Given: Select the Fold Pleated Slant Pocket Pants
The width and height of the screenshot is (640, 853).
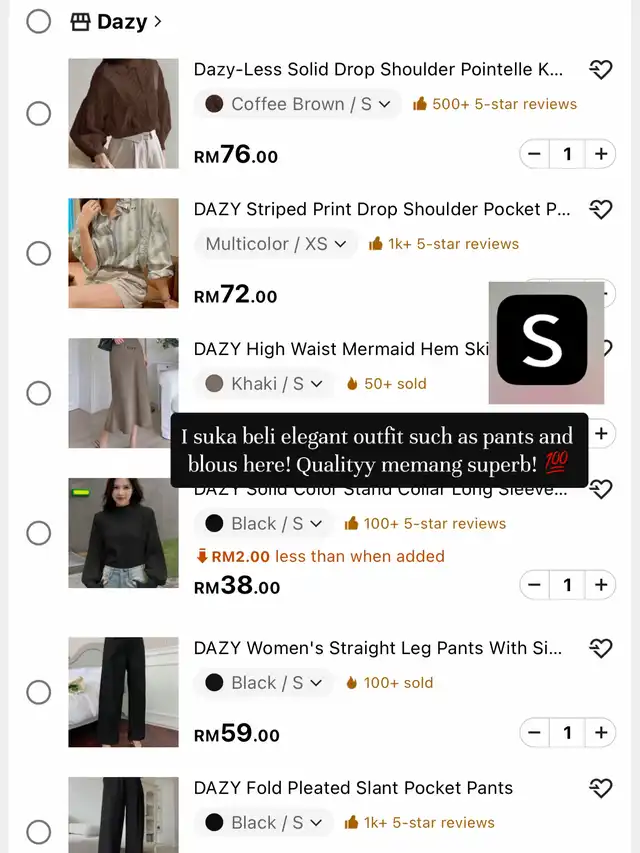Looking at the screenshot, I should pyautogui.click(x=38, y=832).
